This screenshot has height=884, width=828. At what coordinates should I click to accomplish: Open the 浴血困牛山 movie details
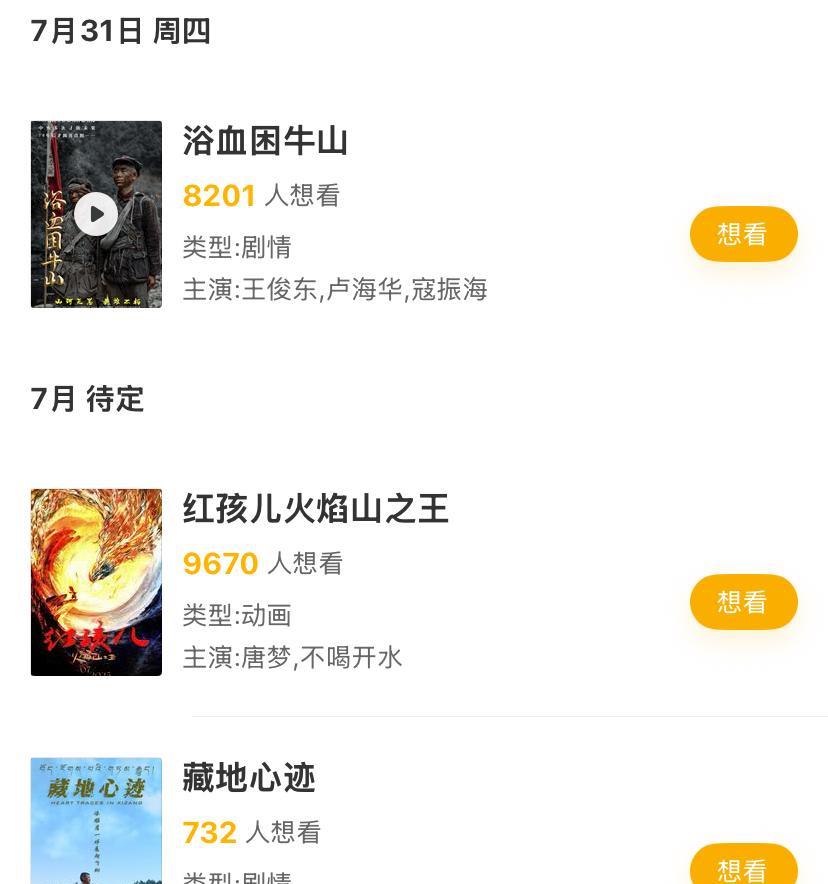coord(265,141)
